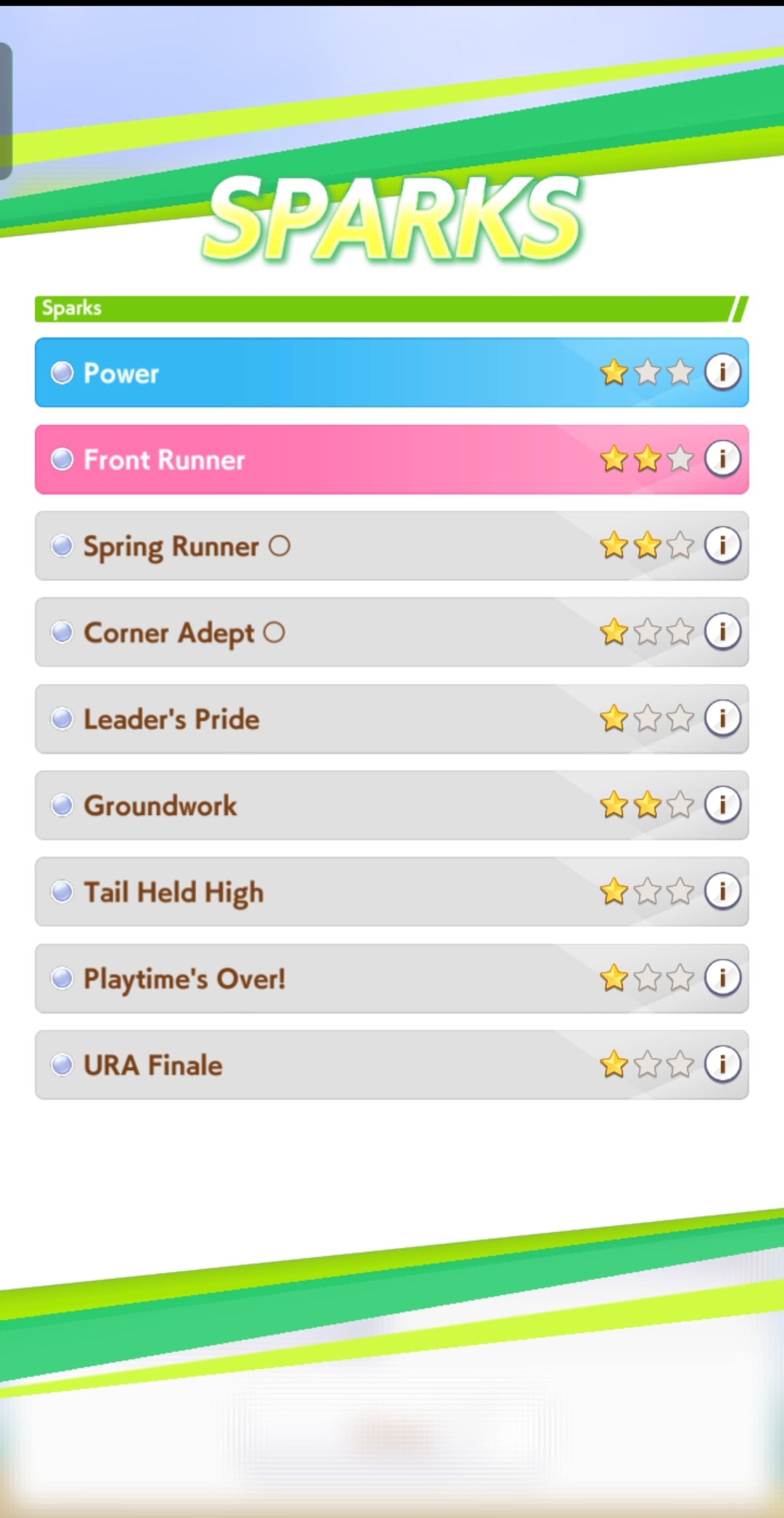Open Tail Held High info
Viewport: 784px width, 1518px height.
[722, 890]
